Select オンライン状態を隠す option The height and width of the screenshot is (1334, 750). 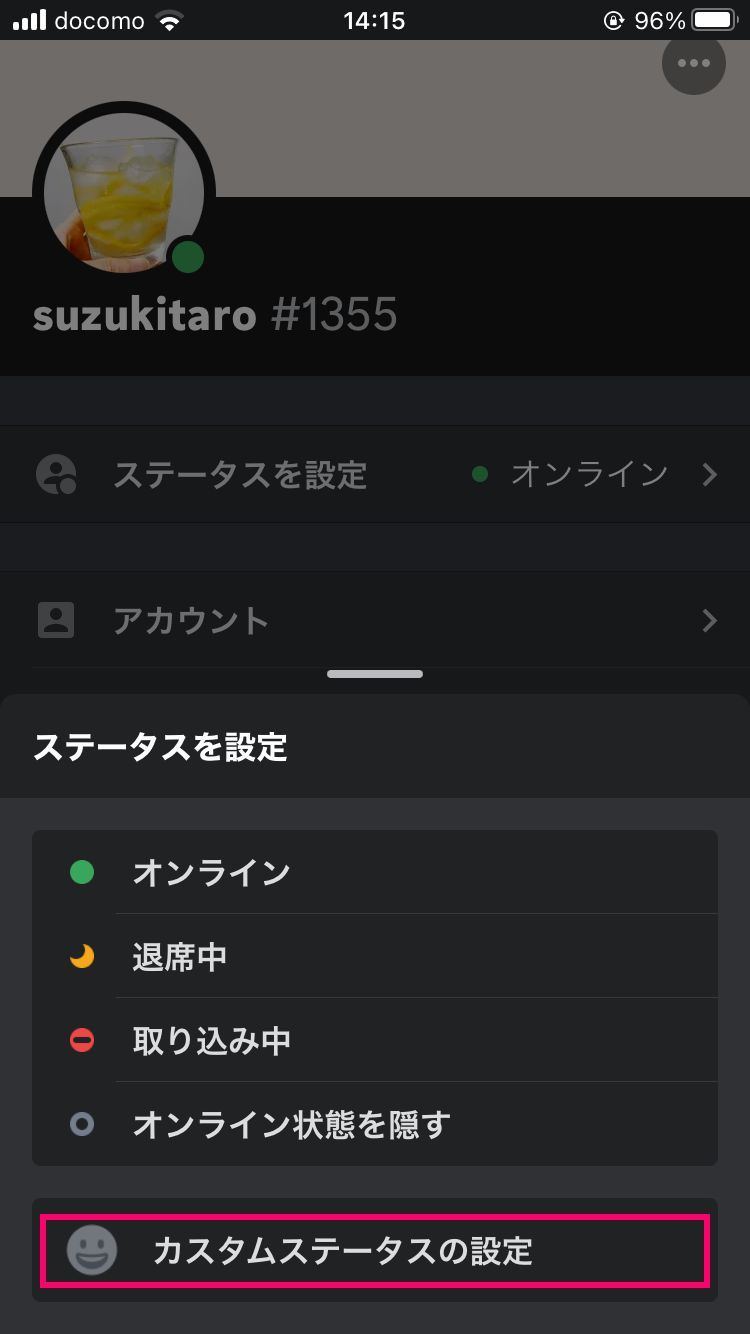[x=375, y=1124]
